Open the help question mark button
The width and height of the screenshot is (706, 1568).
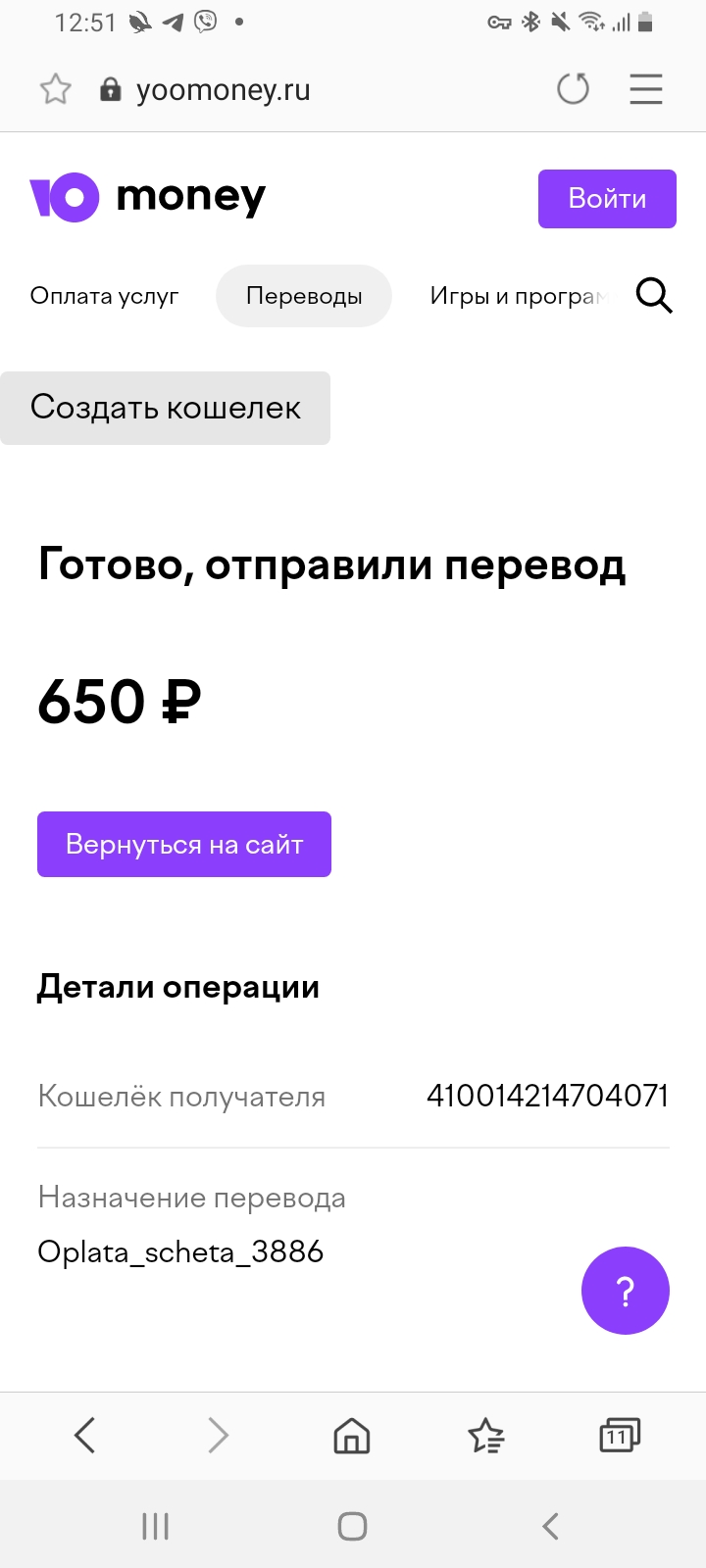pyautogui.click(x=626, y=1291)
